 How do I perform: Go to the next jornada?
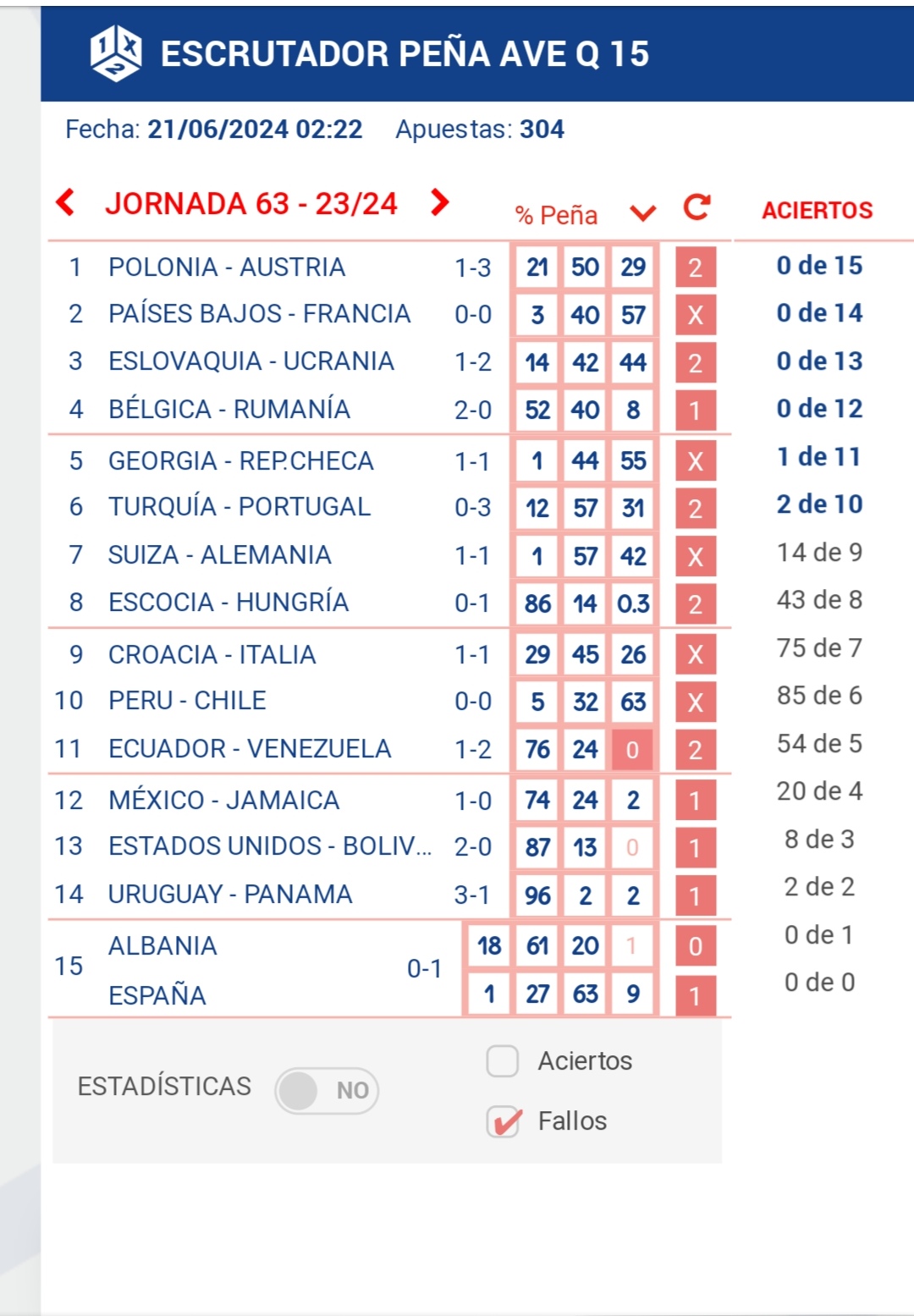439,203
